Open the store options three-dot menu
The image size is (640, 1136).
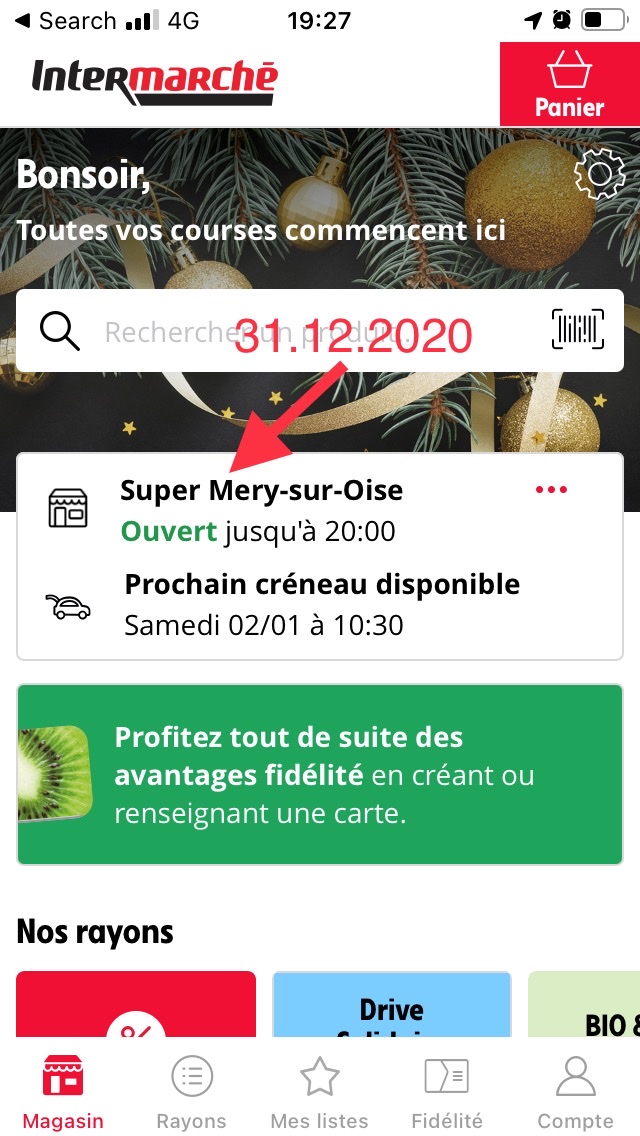point(551,490)
